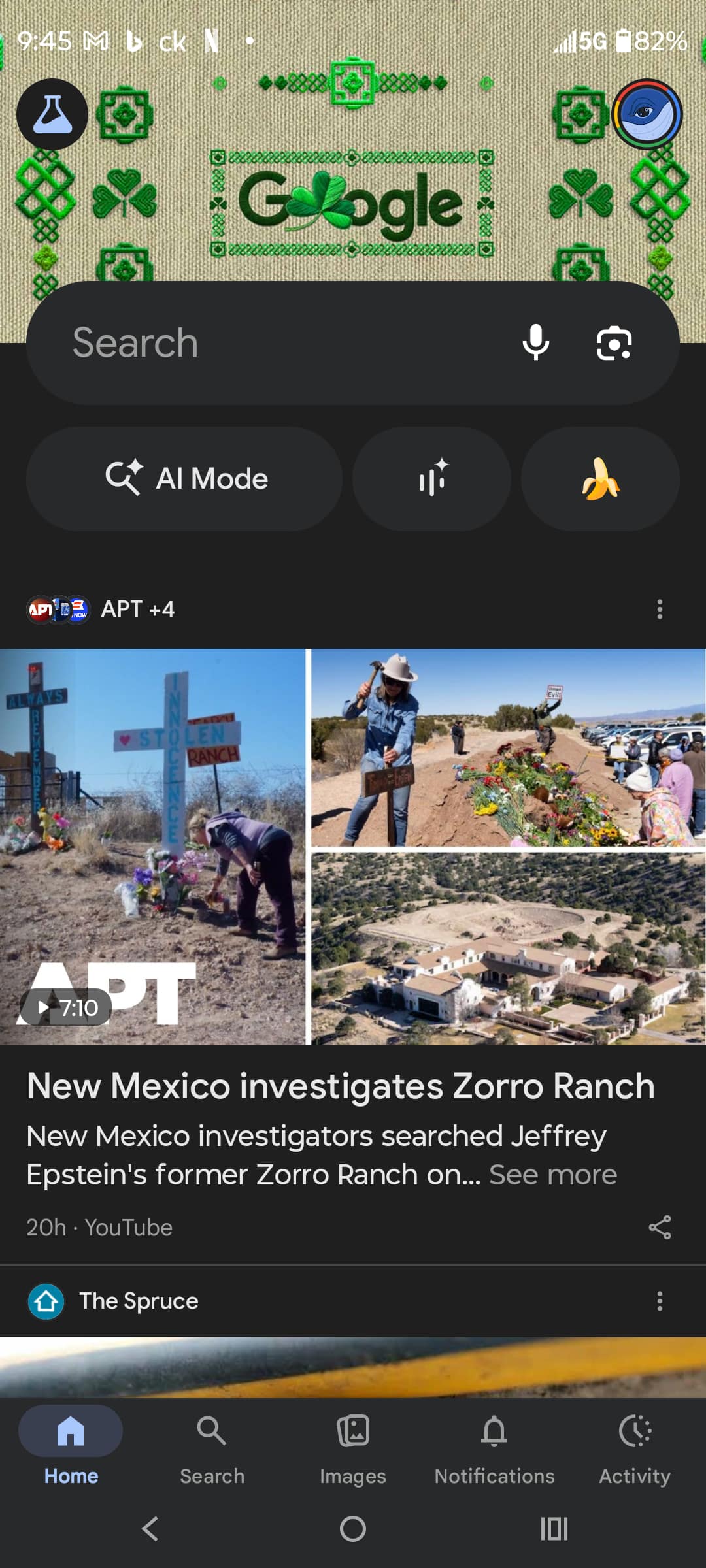Open overflow menu for APT +4 story

click(x=660, y=609)
